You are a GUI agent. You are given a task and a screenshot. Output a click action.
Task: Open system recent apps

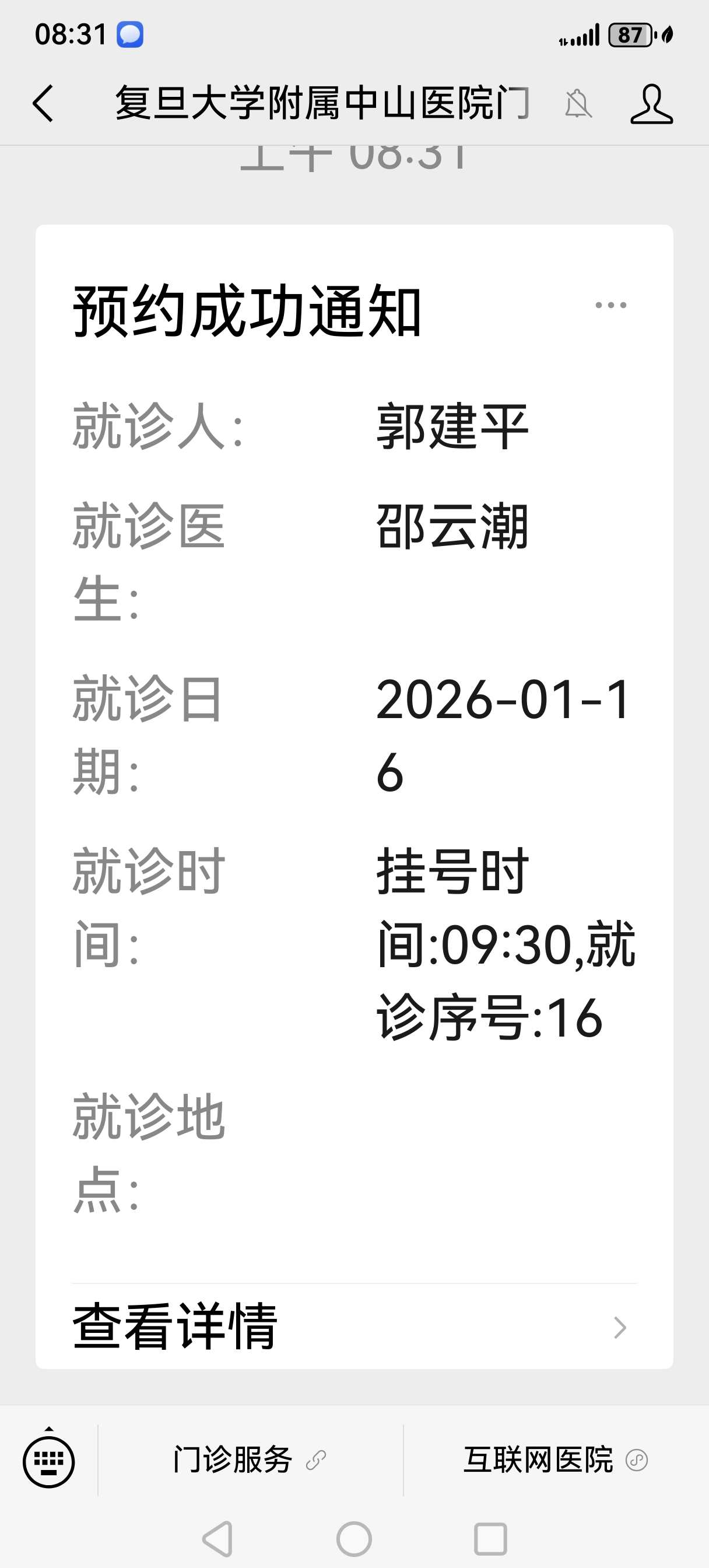click(490, 1539)
